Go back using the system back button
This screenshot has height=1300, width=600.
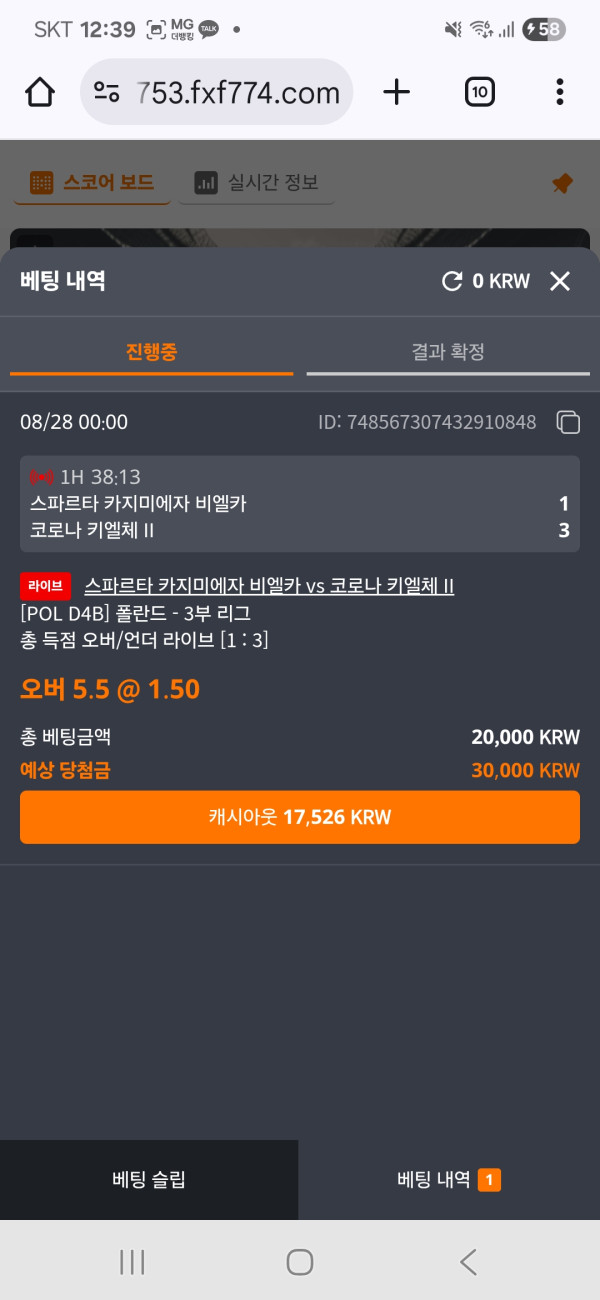coord(468,1262)
